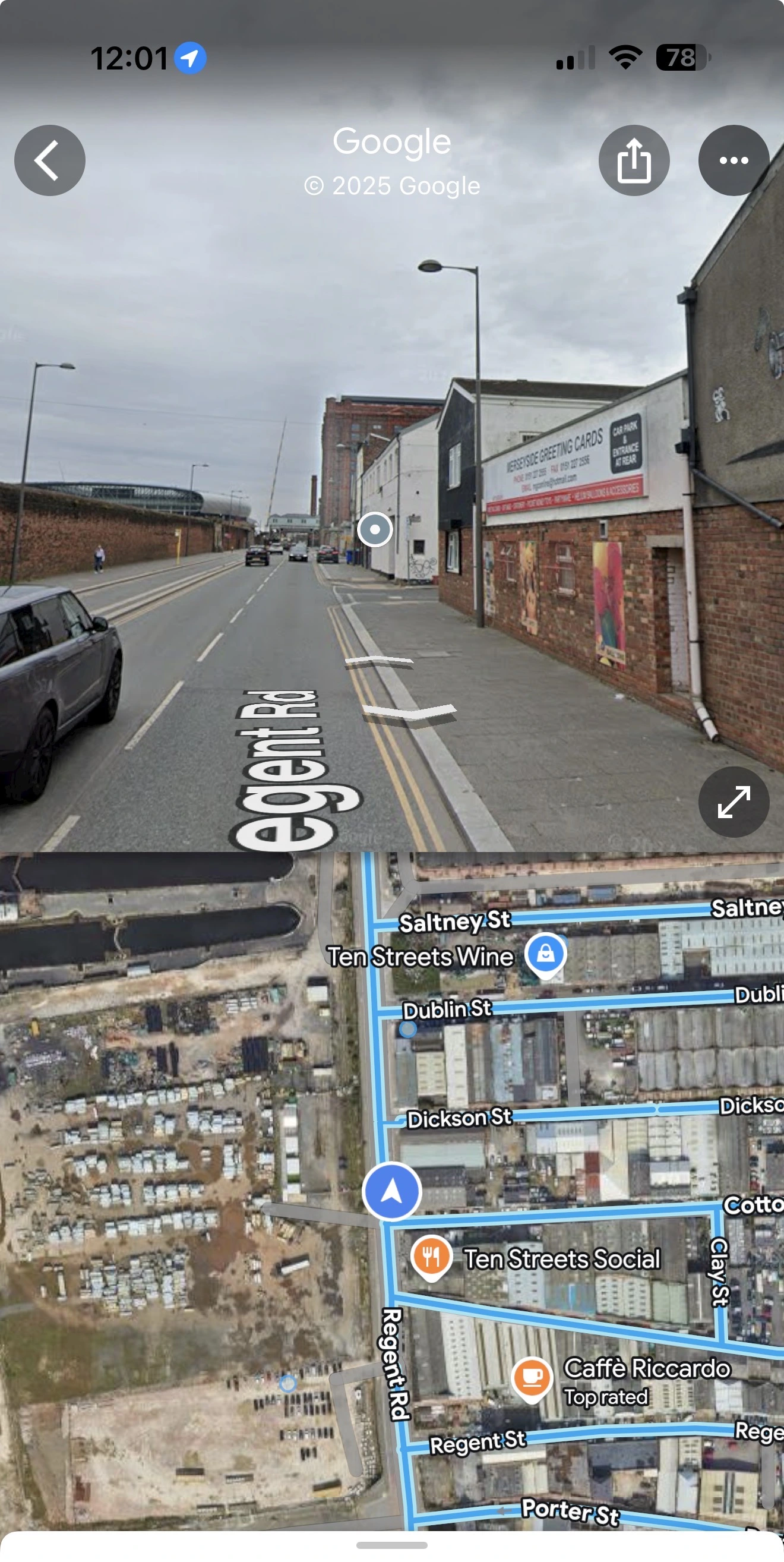
Task: Move backward using the rear road arrow
Action: 410,712
